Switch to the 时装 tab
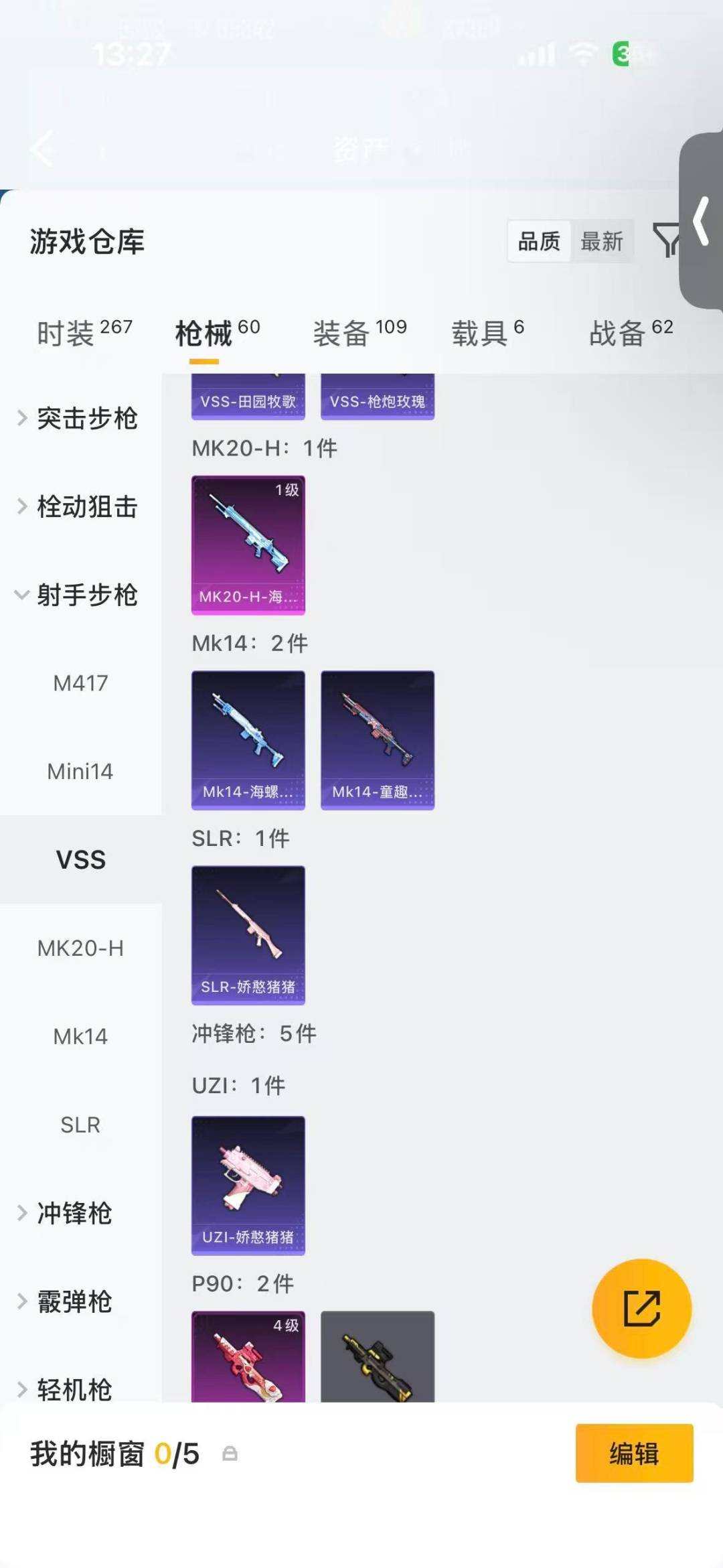The image size is (723, 1568). pyautogui.click(x=84, y=333)
